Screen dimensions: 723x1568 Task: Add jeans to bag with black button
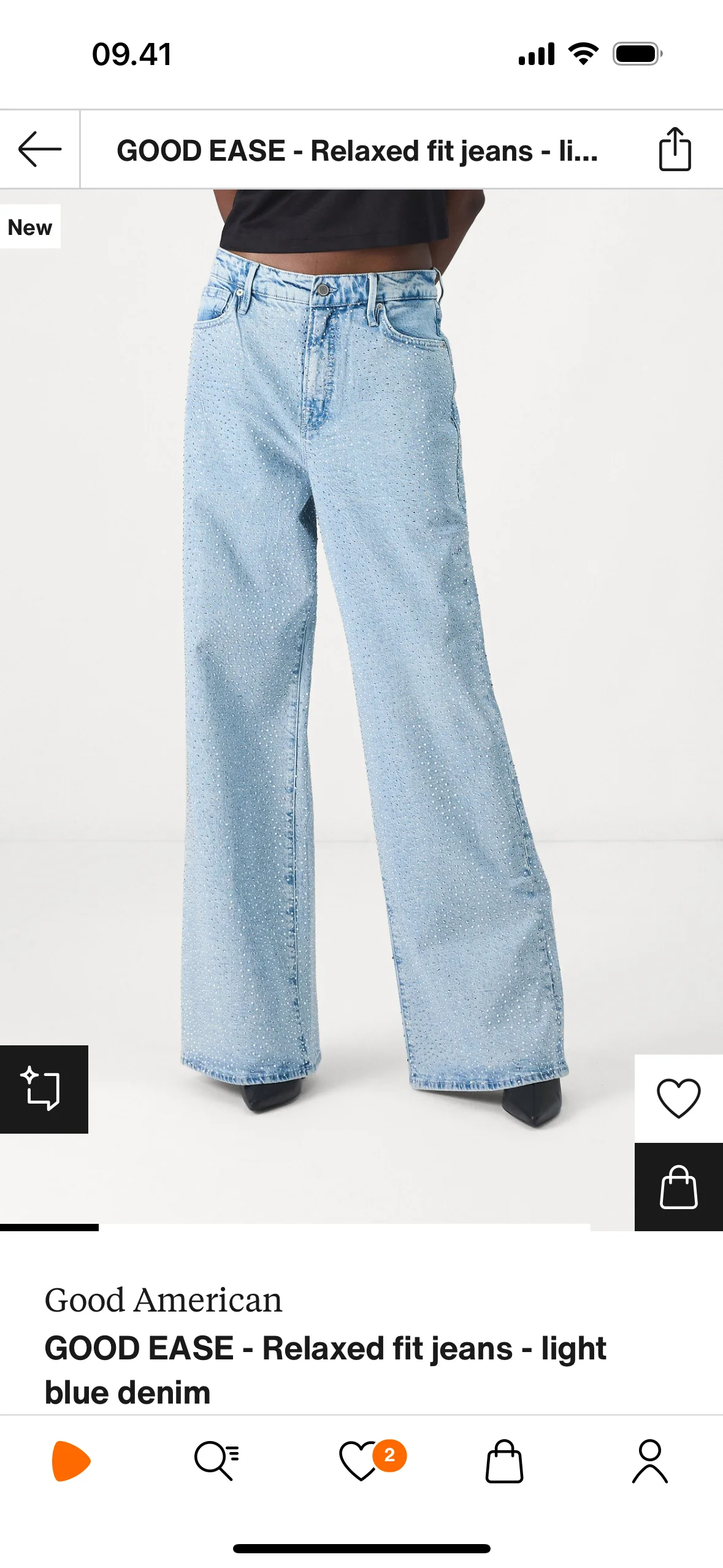[678, 1186]
